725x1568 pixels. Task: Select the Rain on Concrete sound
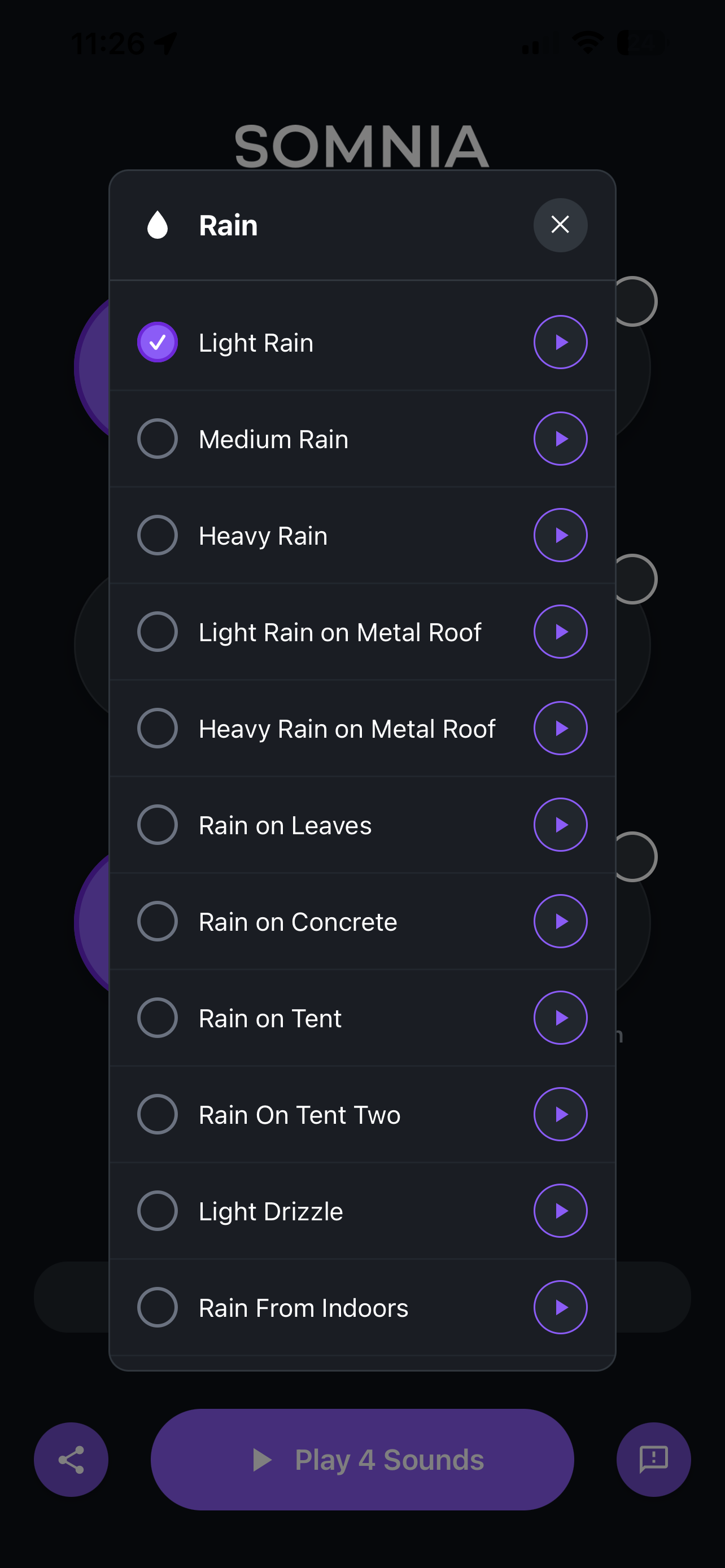coord(157,921)
